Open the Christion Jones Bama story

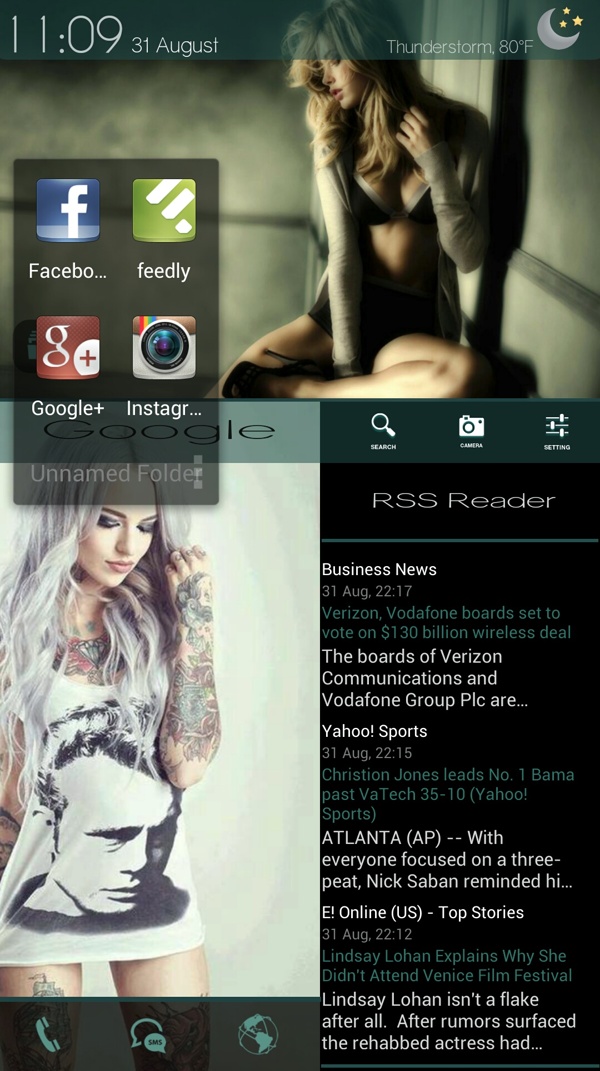point(447,794)
